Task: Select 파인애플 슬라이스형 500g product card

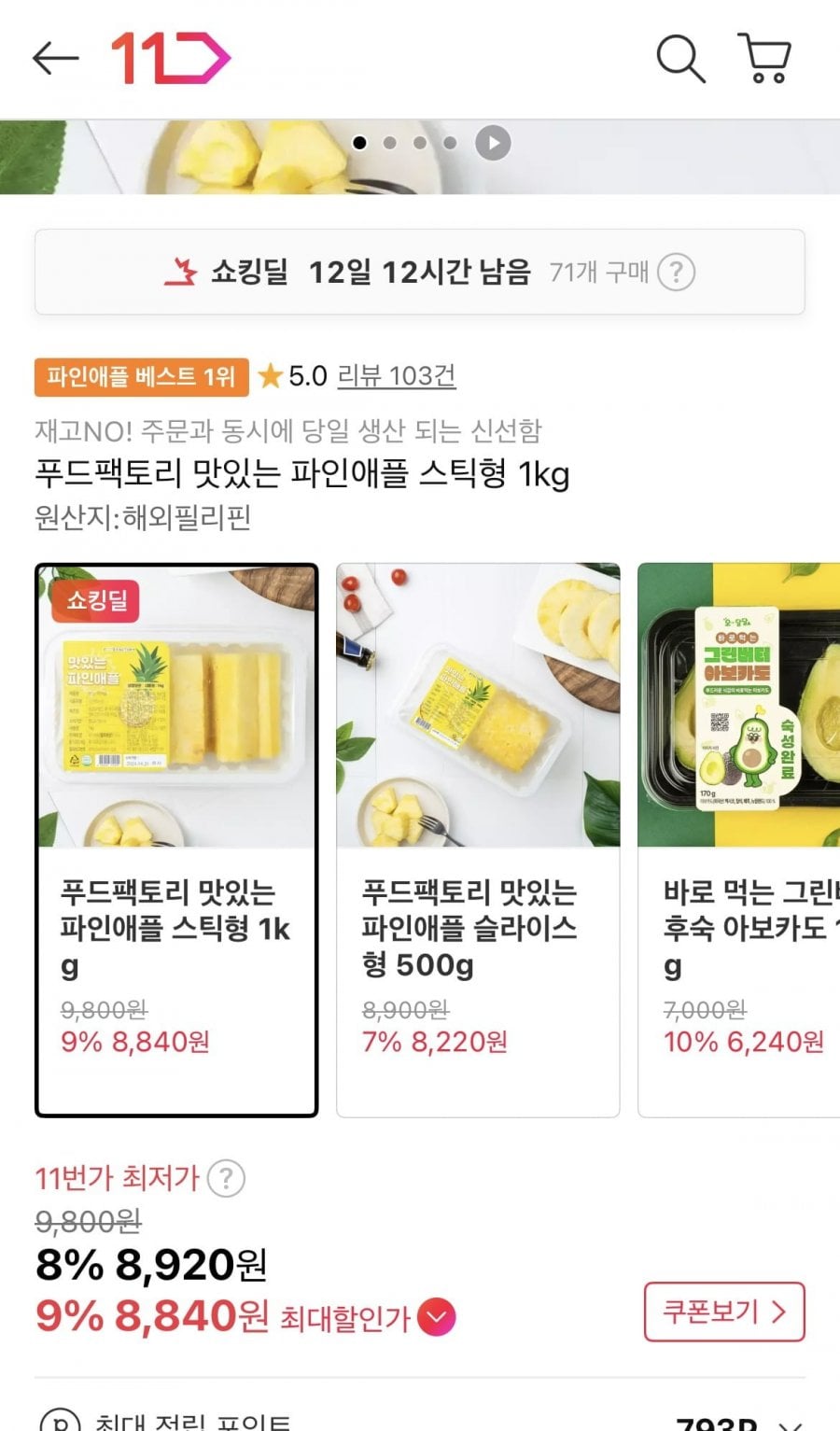Action: [x=478, y=840]
